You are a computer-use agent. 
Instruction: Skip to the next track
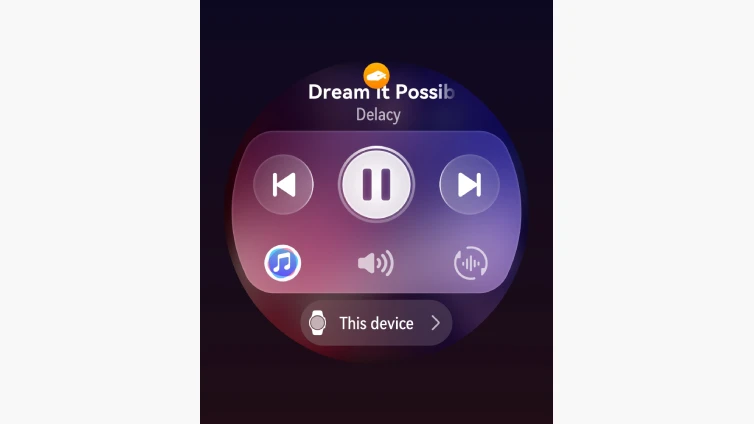pyautogui.click(x=469, y=185)
